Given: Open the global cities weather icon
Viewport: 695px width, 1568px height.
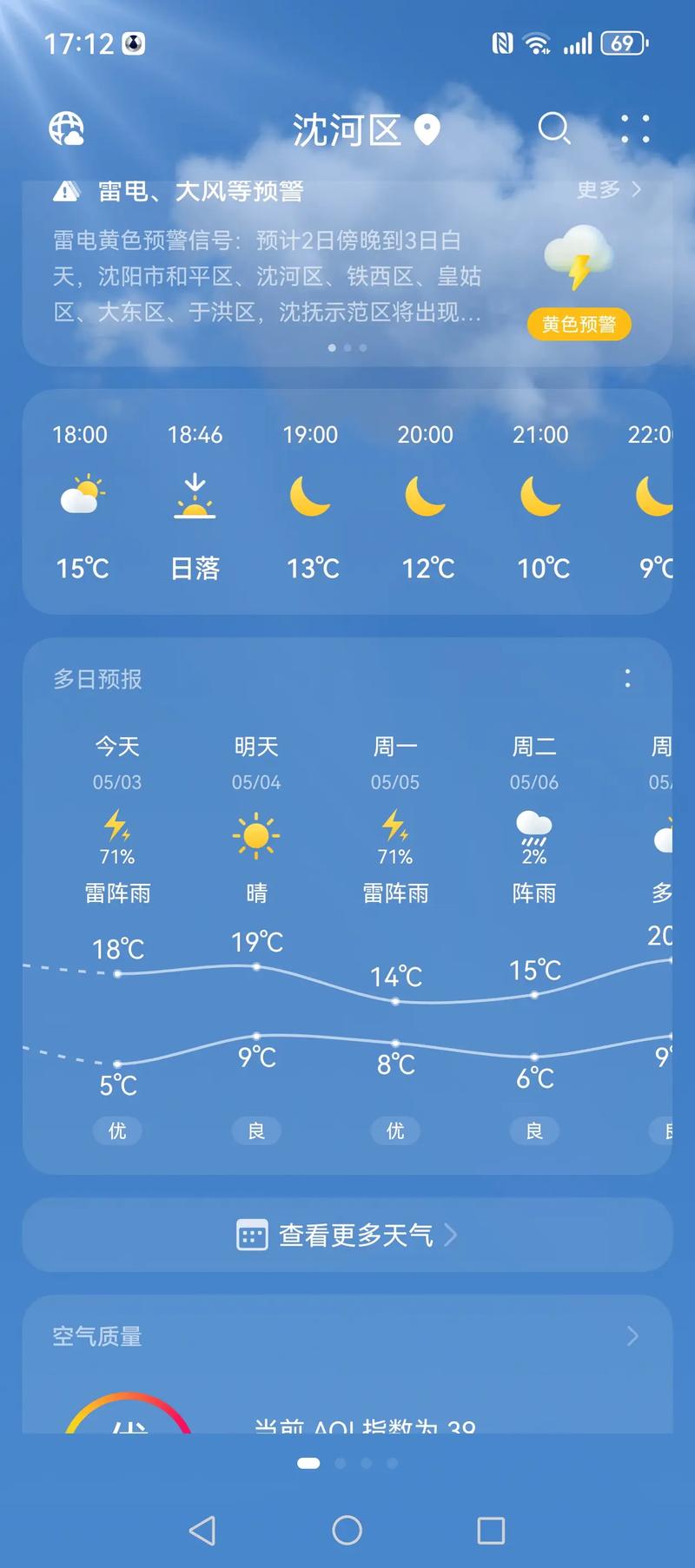Looking at the screenshot, I should (65, 128).
